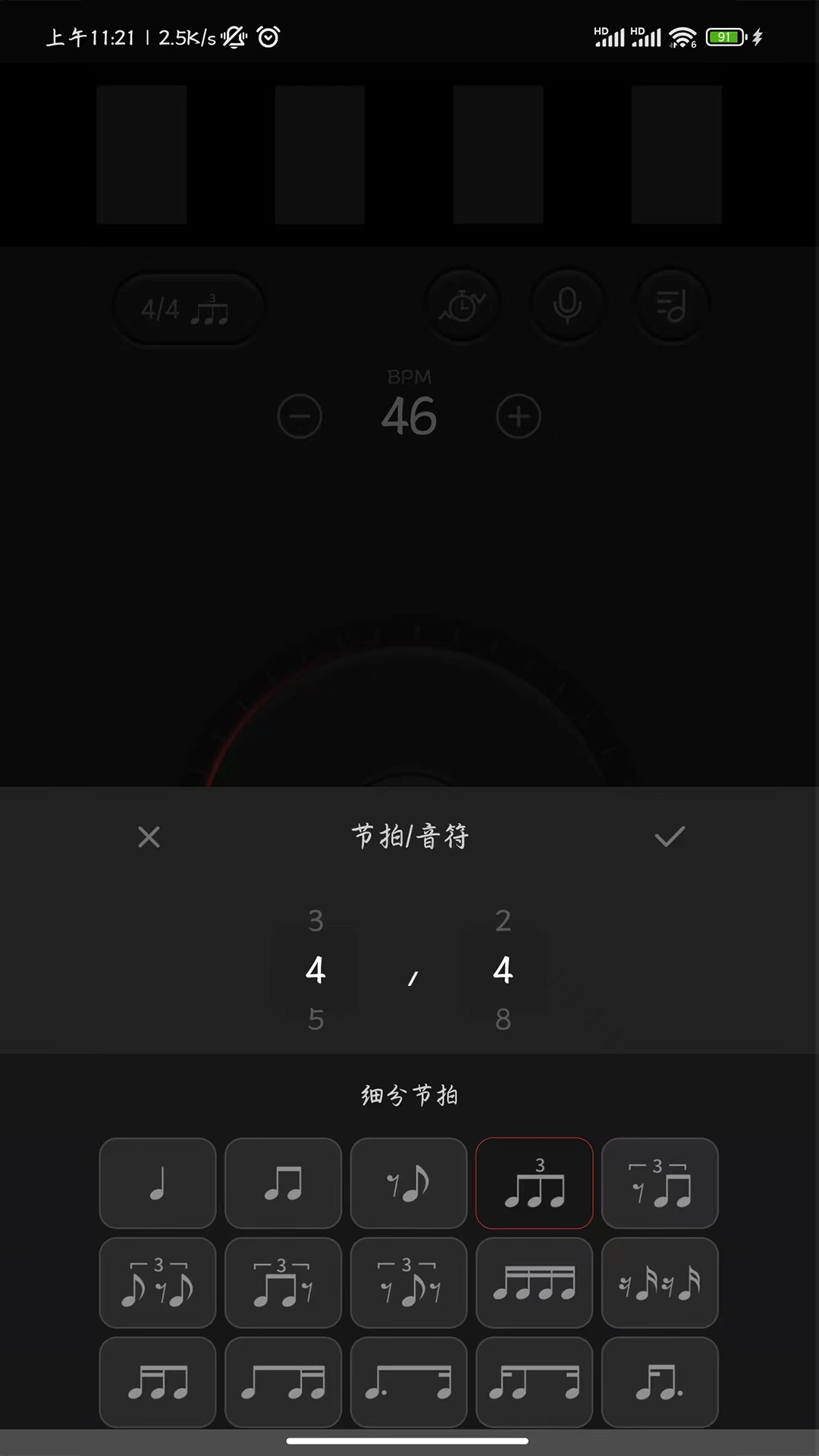Choose the alternating sixteenth rests and notes pattern

[660, 1282]
